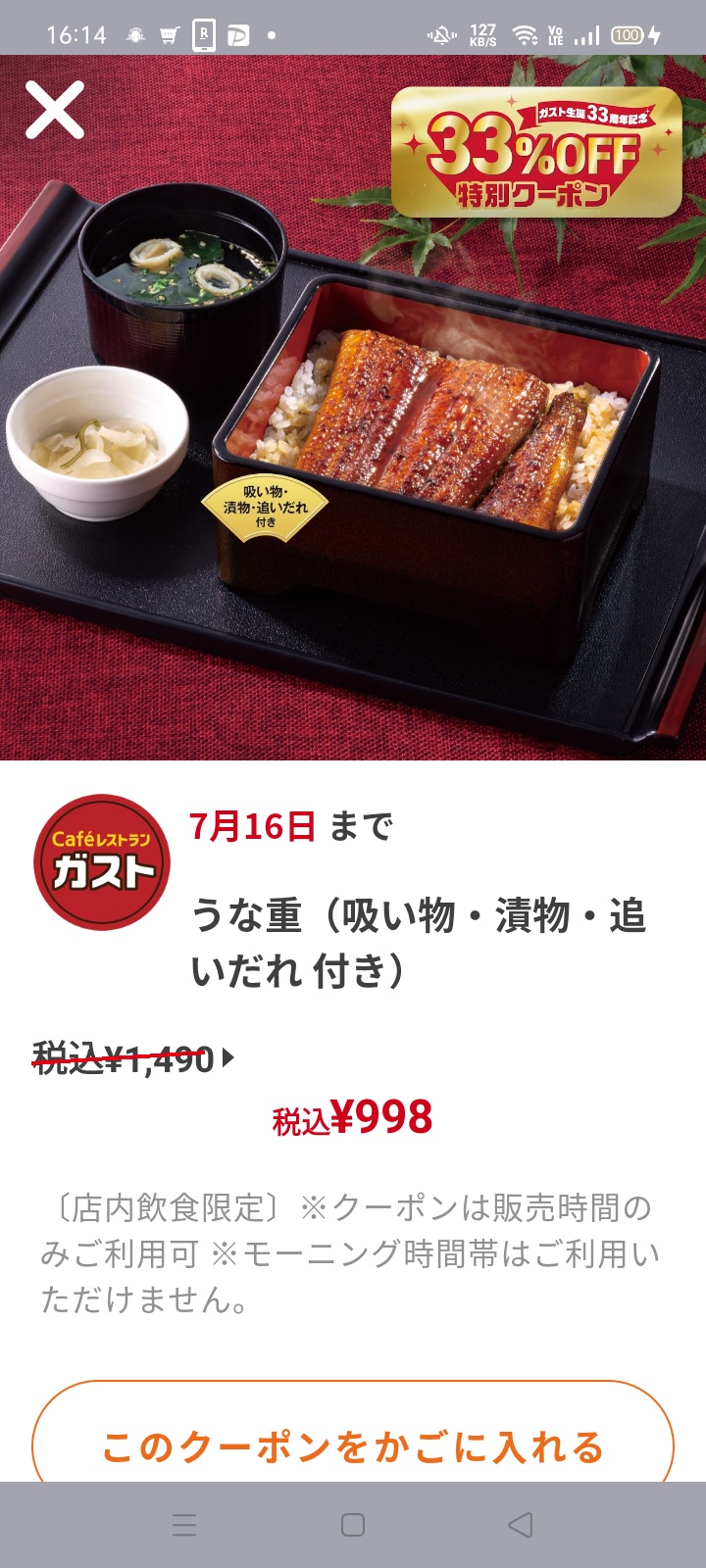Close the coupon detail with the X
Image resolution: width=706 pixels, height=1568 pixels.
pos(55,110)
